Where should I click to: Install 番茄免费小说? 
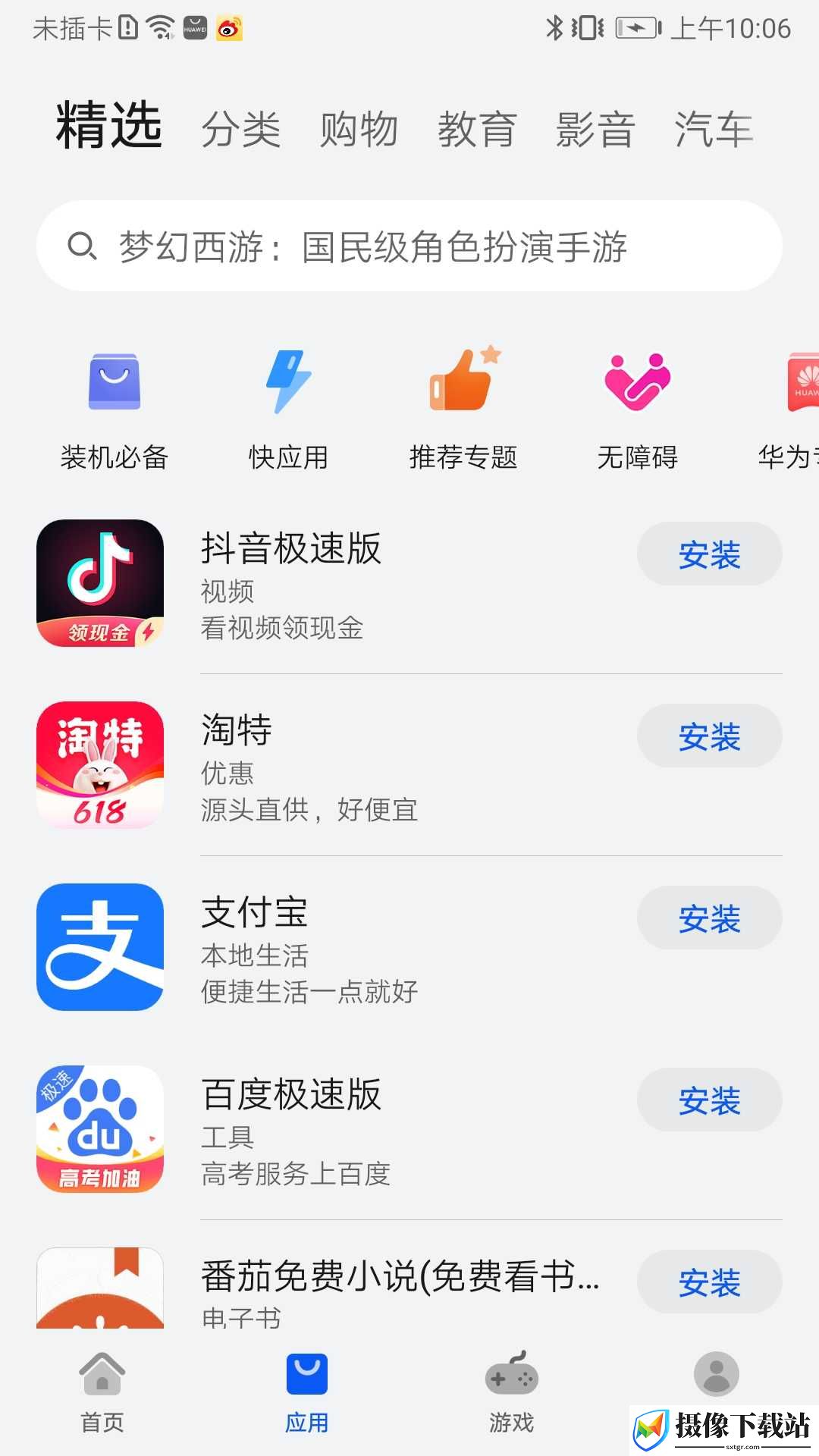point(710,1282)
